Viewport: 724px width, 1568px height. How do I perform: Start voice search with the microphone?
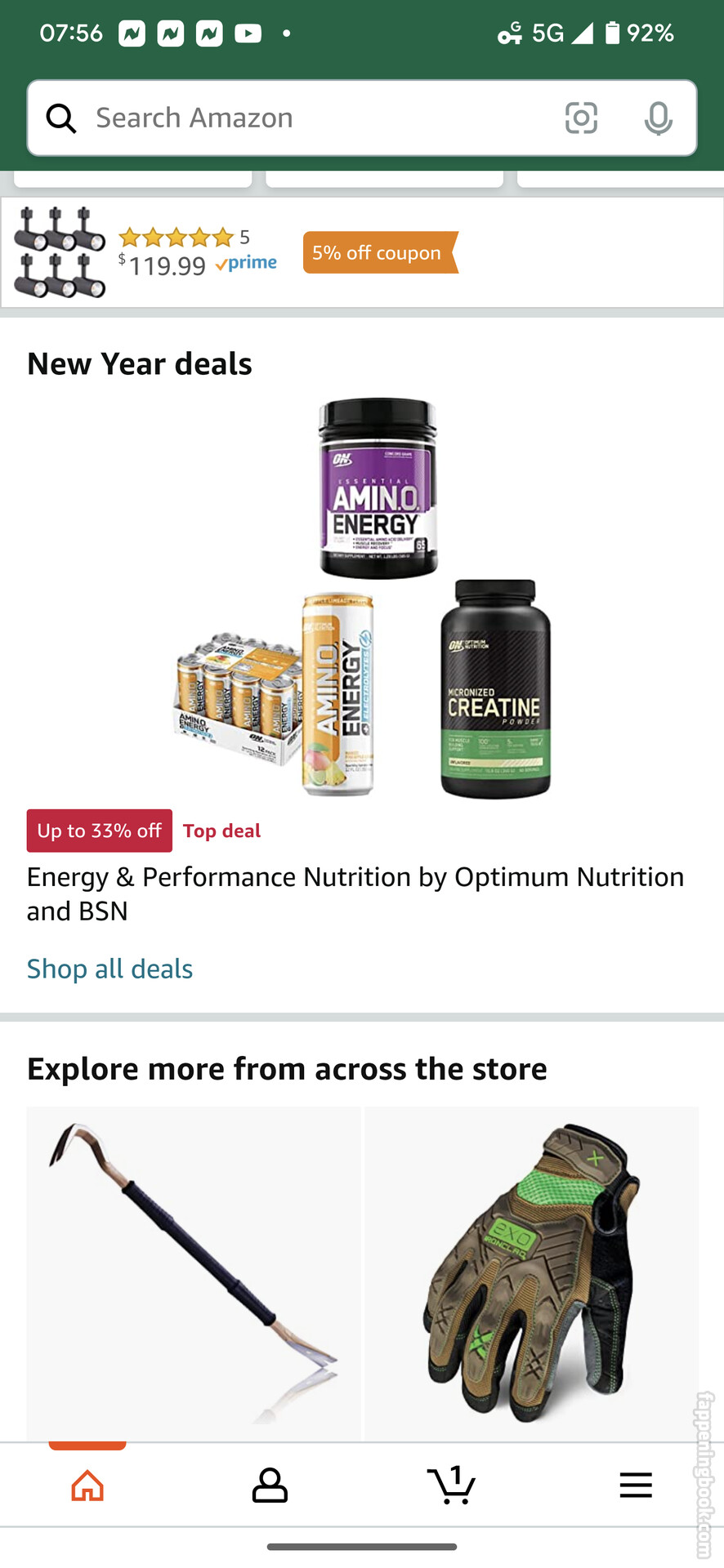[x=658, y=118]
